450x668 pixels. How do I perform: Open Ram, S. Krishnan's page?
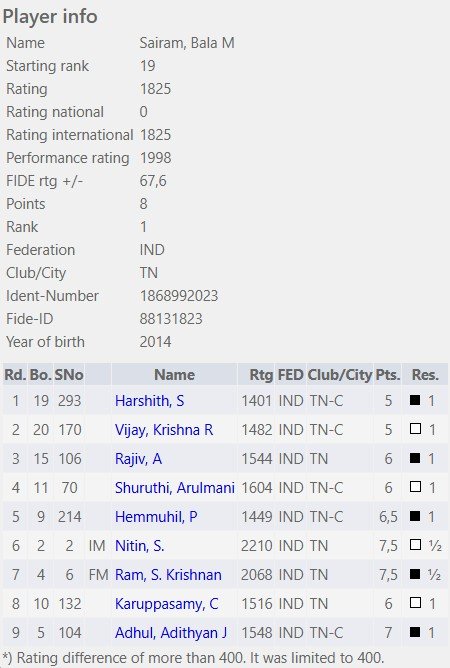point(168,575)
